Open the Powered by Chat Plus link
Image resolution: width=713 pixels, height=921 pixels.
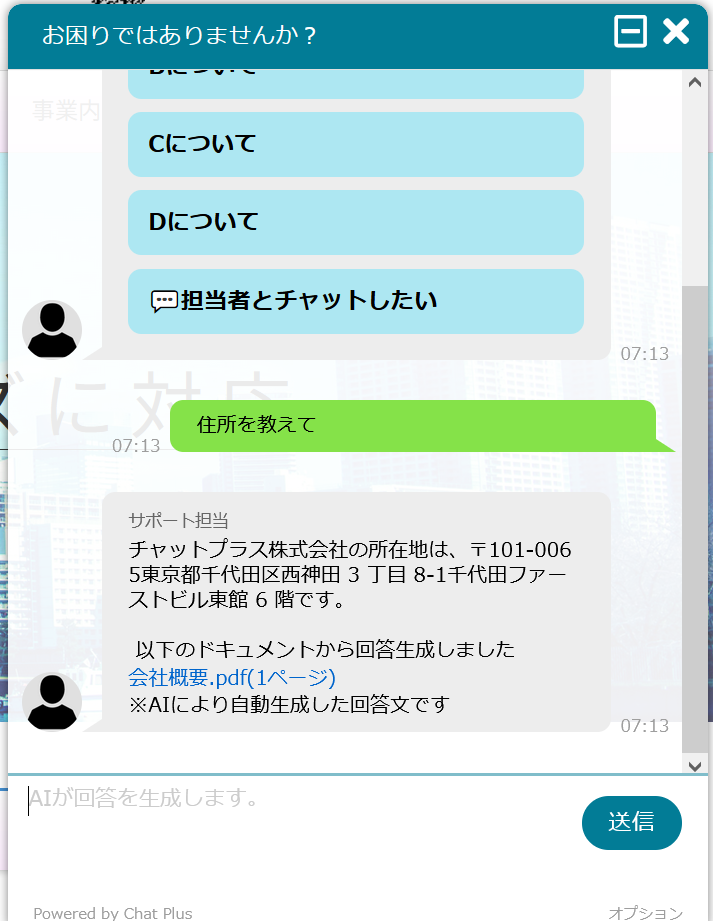point(113,912)
